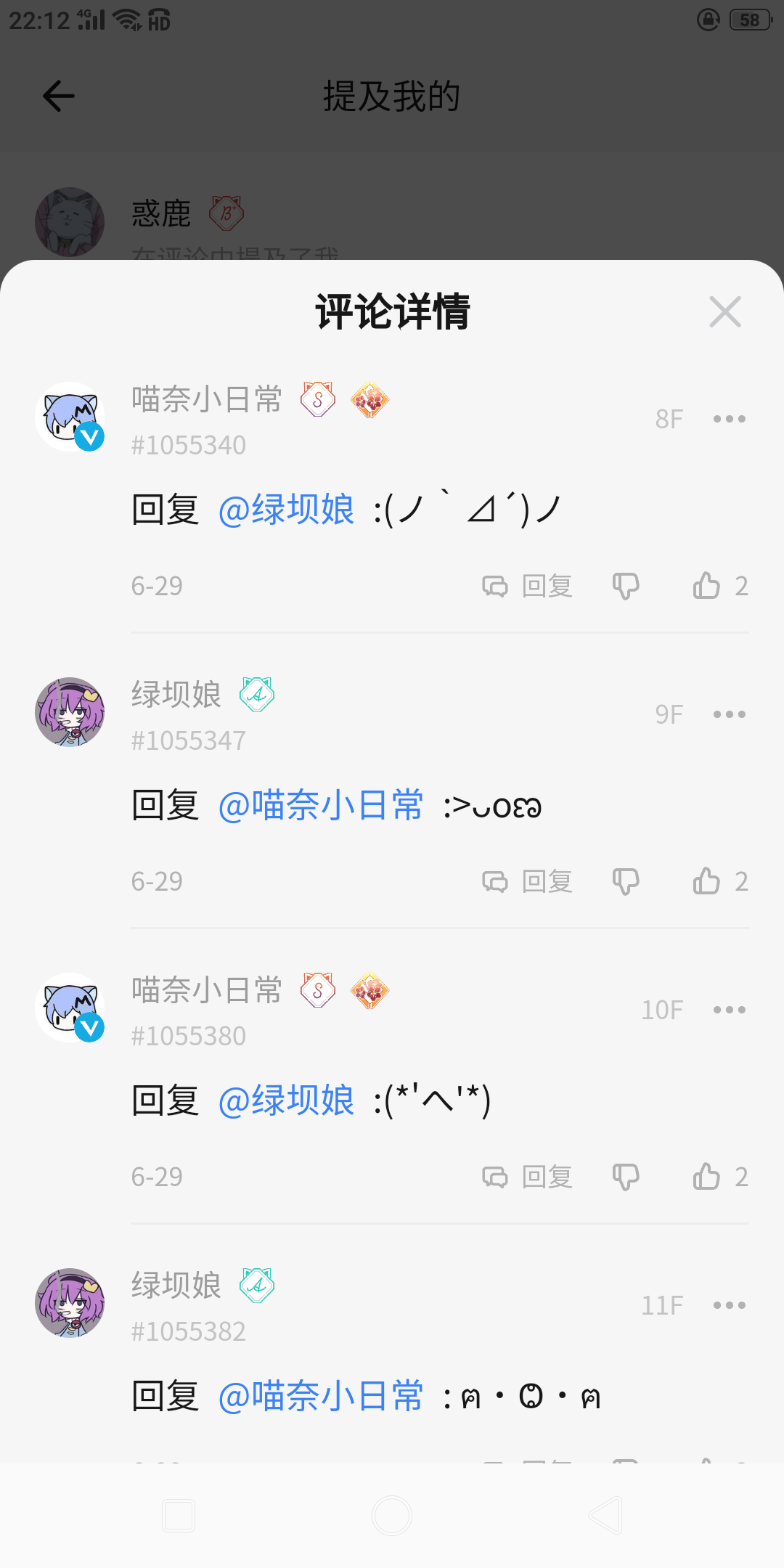Dislike the 10F comment
784x1568 pixels.
coord(626,1177)
